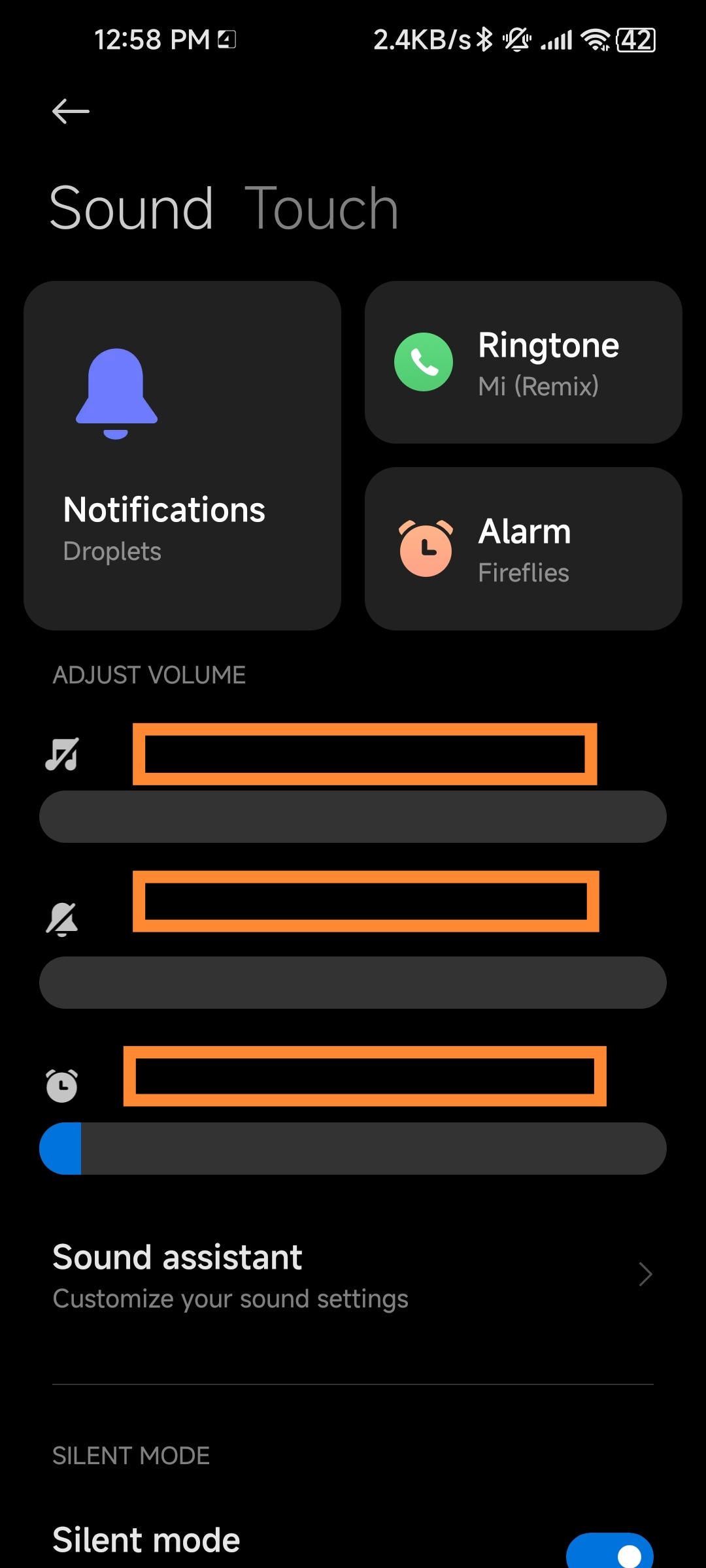Open Sound assistant settings
The height and width of the screenshot is (1568, 706).
click(x=353, y=1275)
